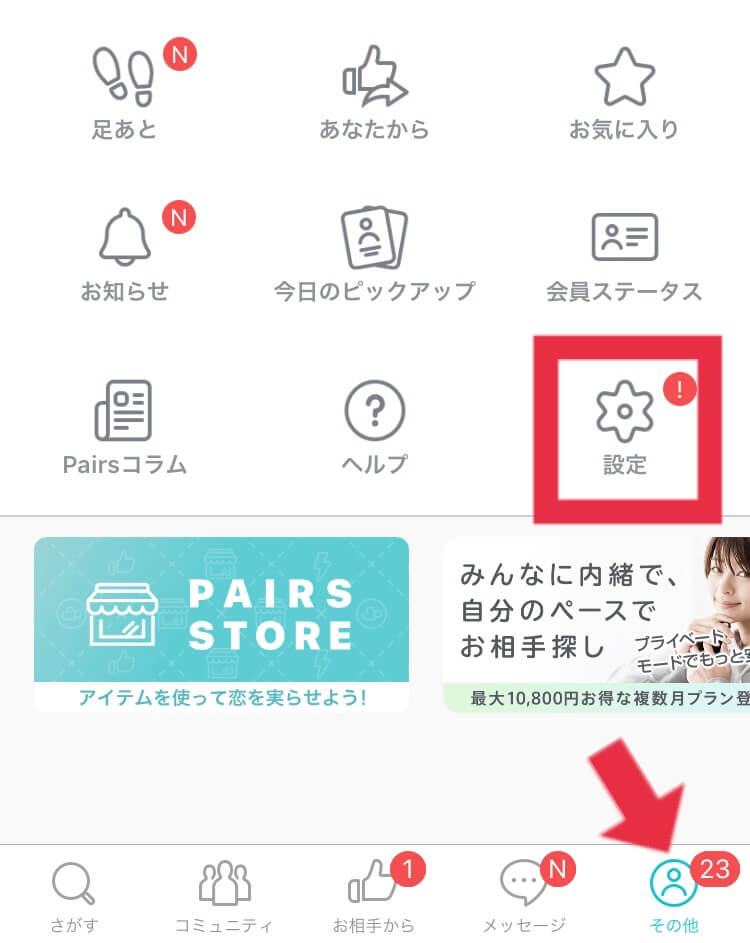Switch to the メッセージ tab
This screenshot has width=750, height=943.
click(x=524, y=895)
